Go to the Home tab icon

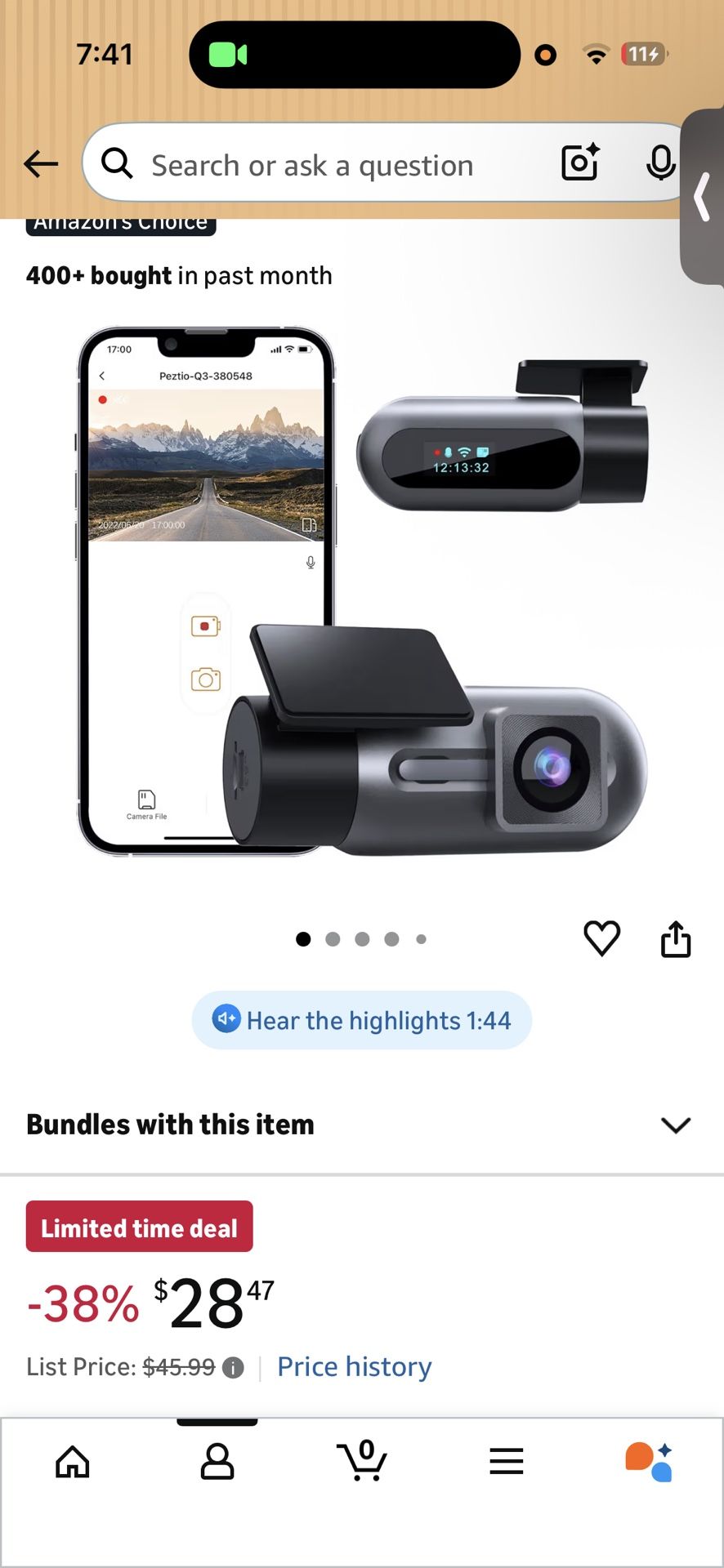coord(72,1462)
